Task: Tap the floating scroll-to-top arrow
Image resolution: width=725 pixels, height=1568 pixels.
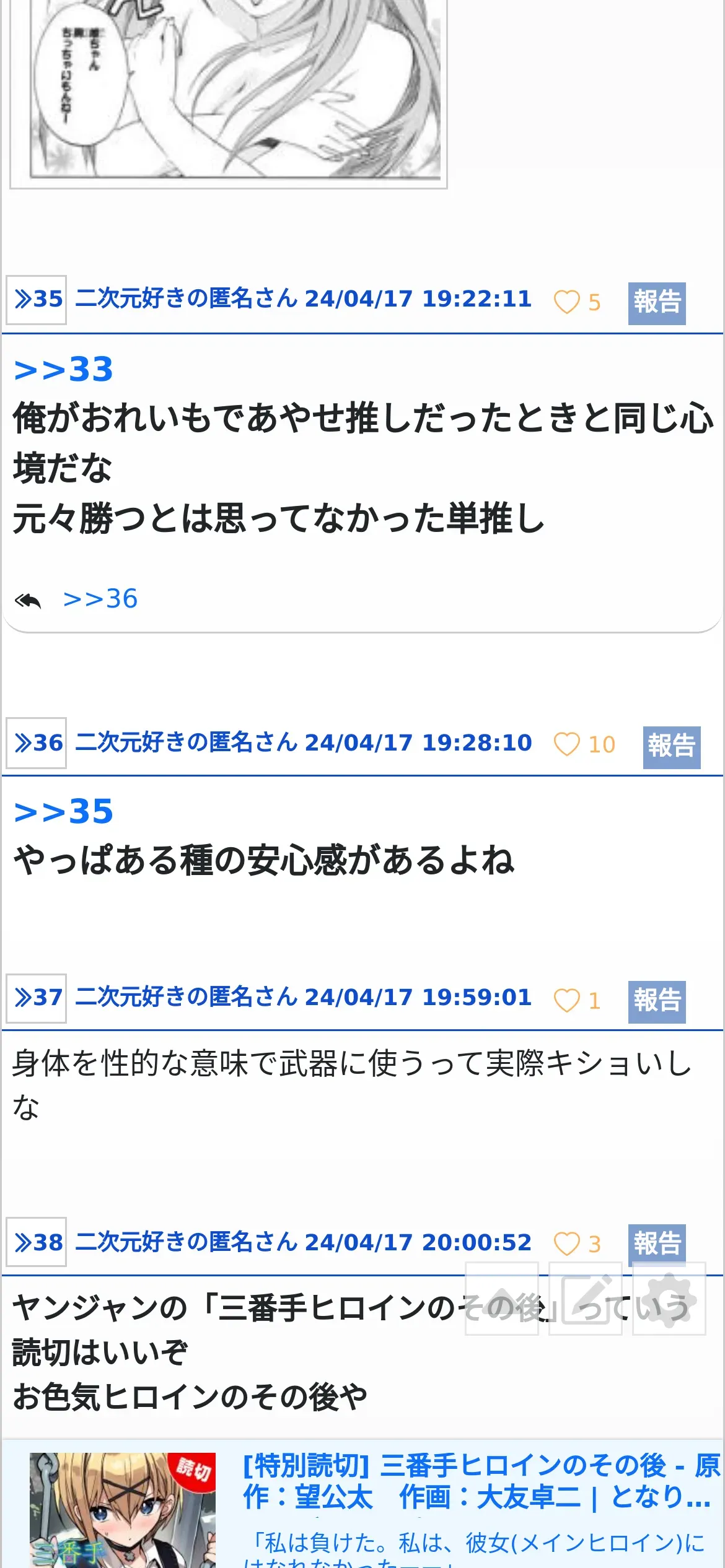Action: [x=502, y=1299]
